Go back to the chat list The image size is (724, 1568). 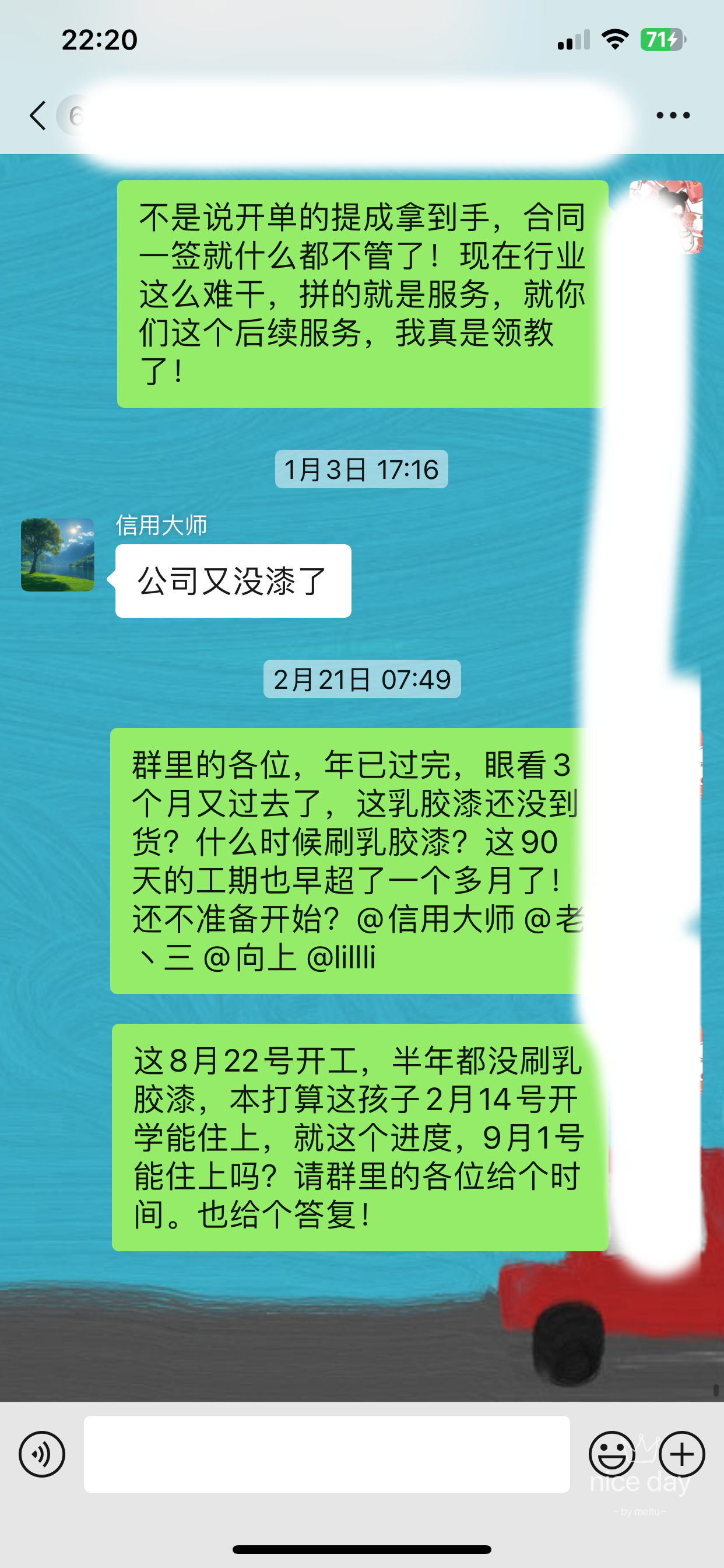pos(38,115)
